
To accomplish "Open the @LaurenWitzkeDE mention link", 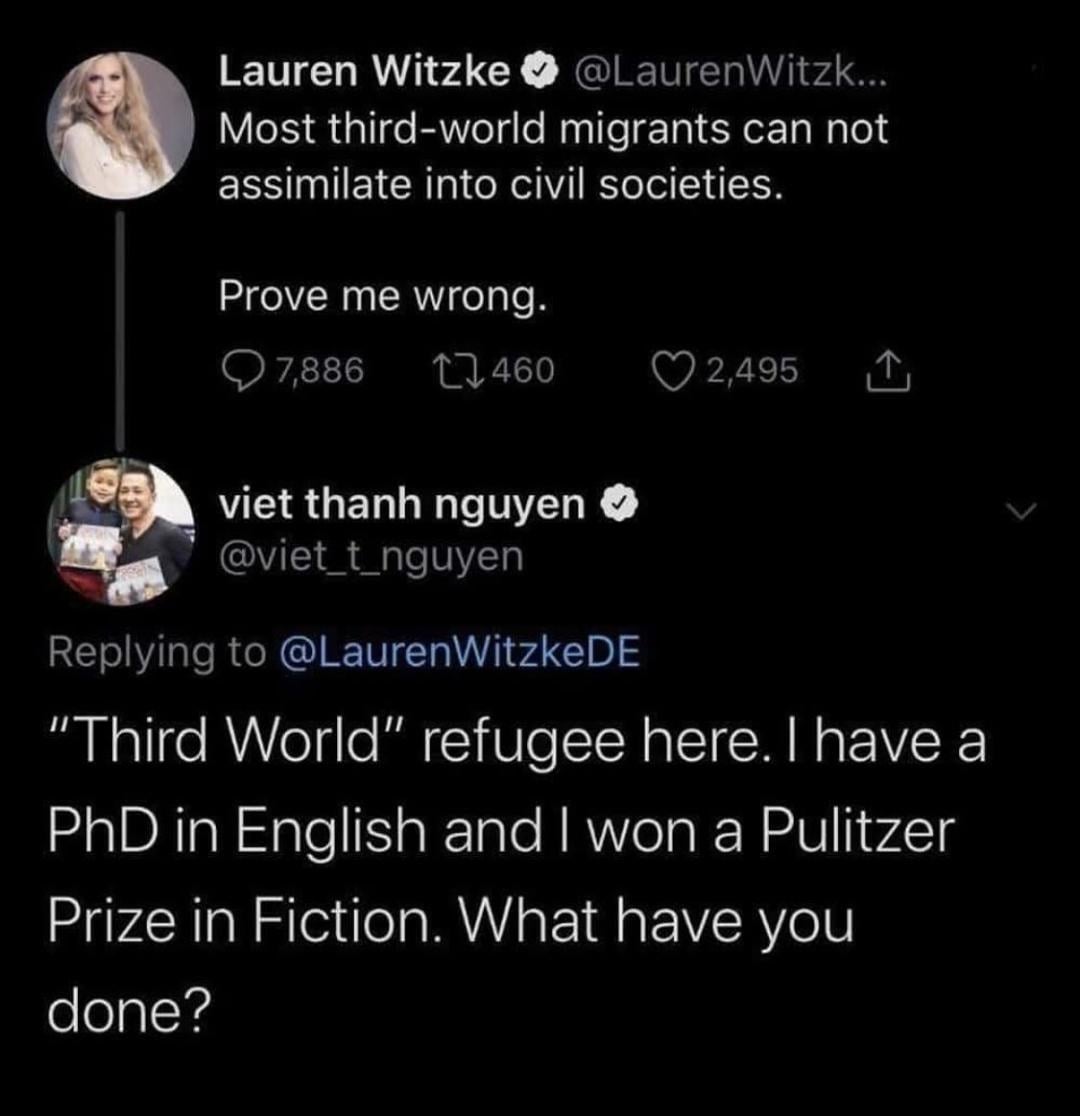I will click(462, 652).
